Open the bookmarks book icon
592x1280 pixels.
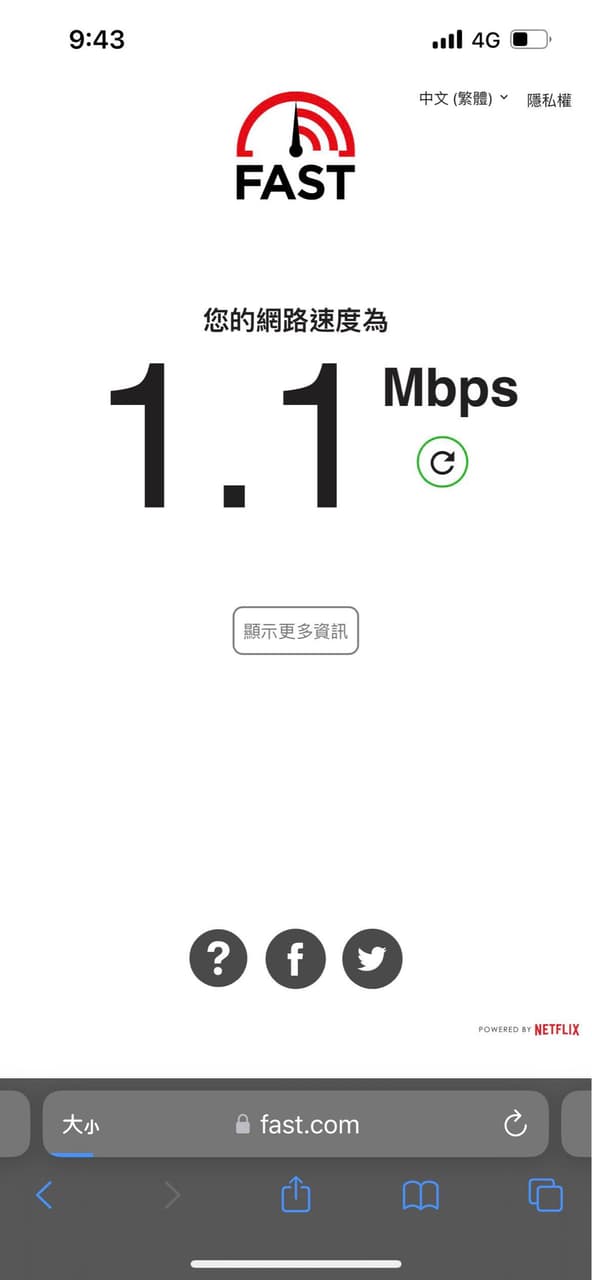tap(420, 1194)
